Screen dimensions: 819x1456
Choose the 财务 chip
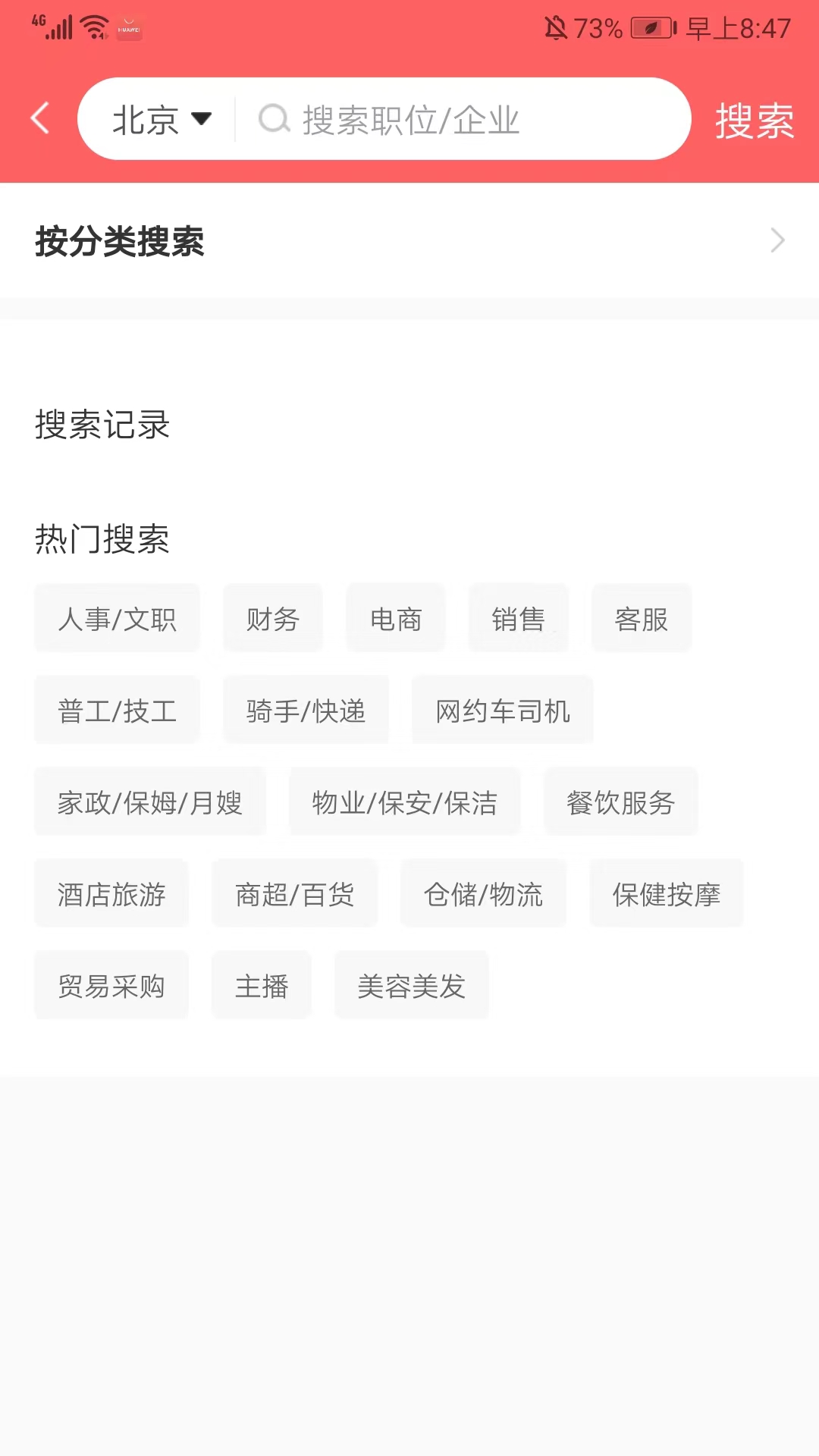pos(273,619)
